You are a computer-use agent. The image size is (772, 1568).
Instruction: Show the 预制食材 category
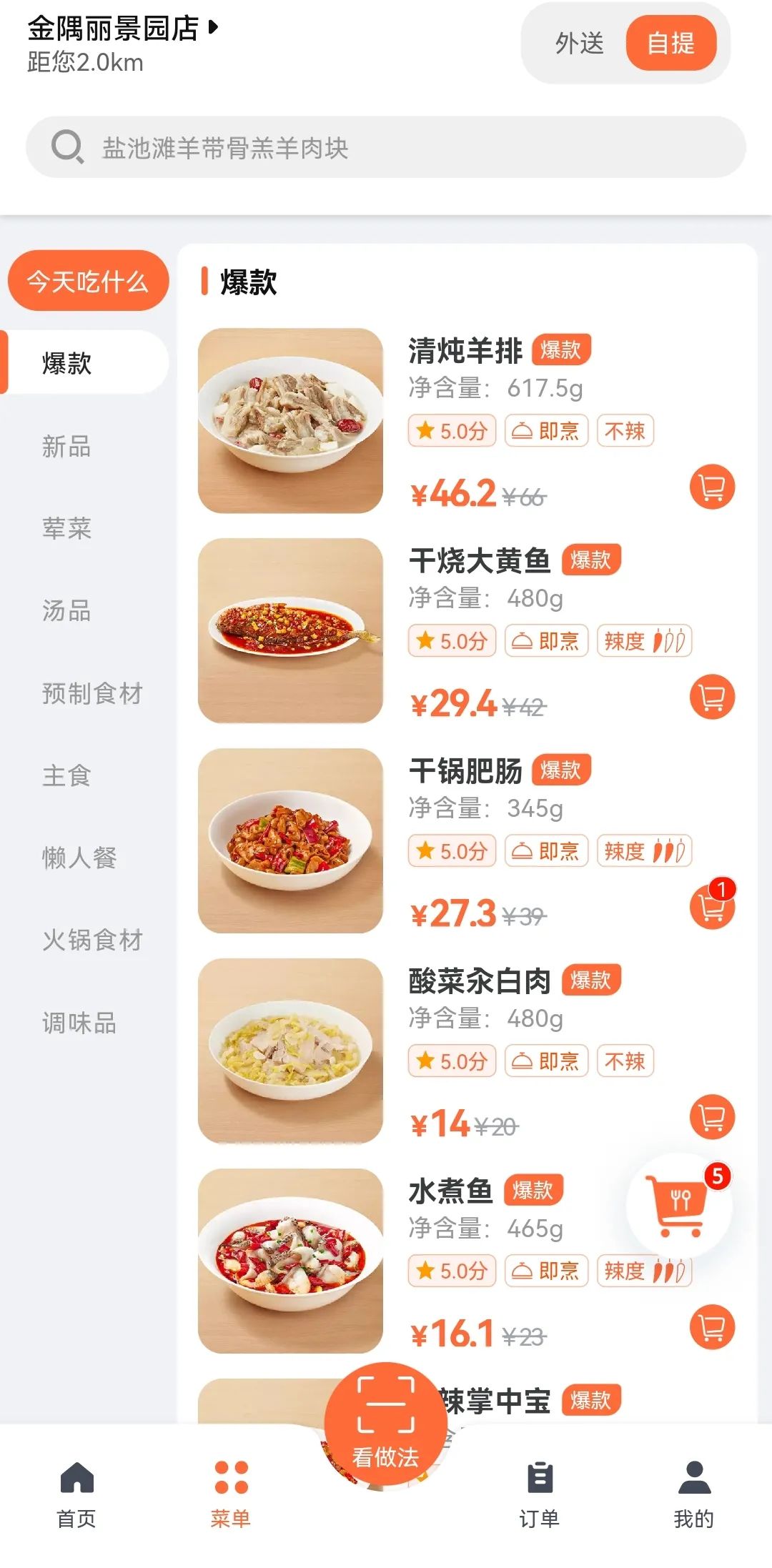click(92, 693)
